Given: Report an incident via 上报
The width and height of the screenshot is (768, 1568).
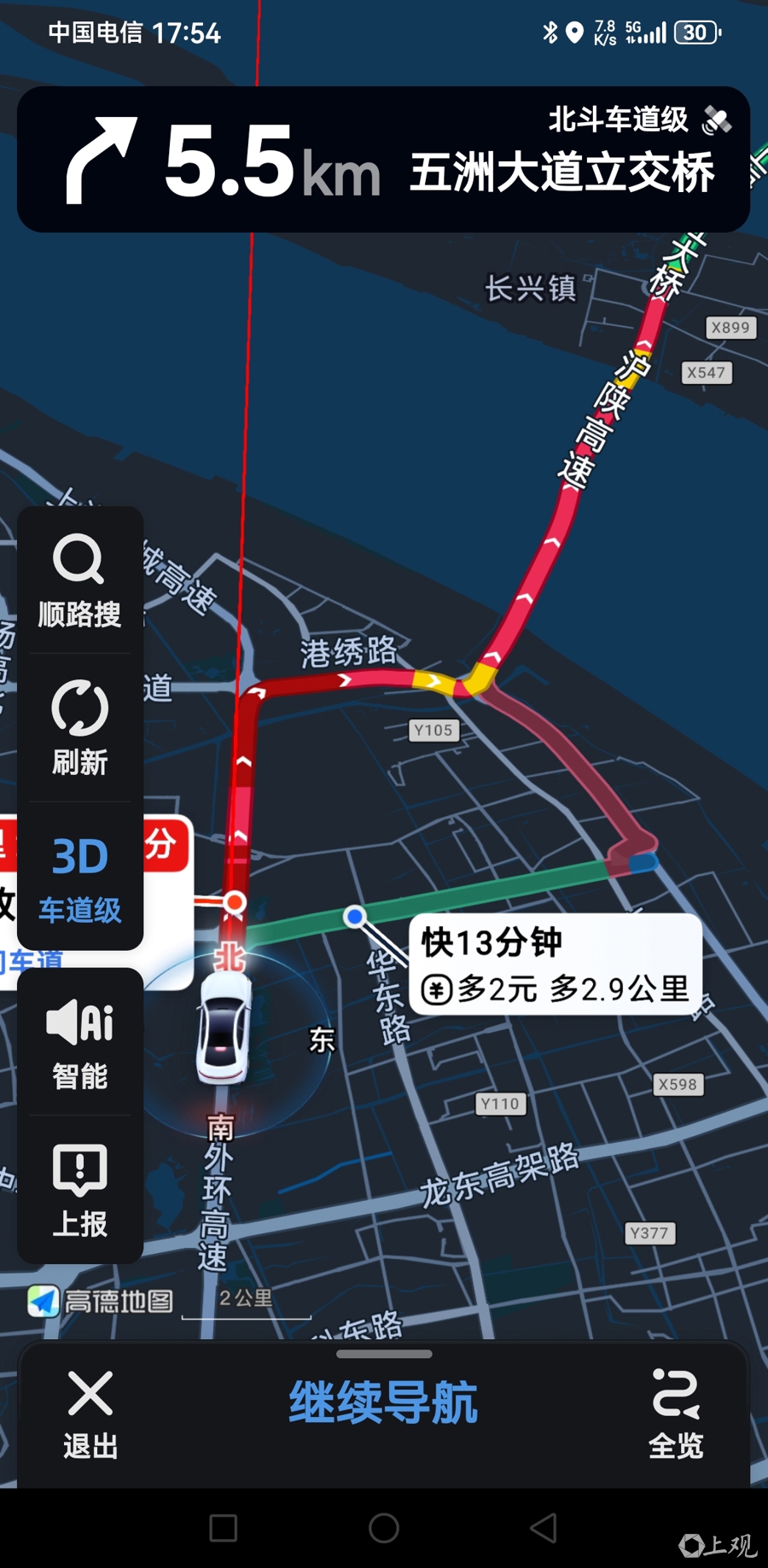Looking at the screenshot, I should pyautogui.click(x=79, y=1190).
